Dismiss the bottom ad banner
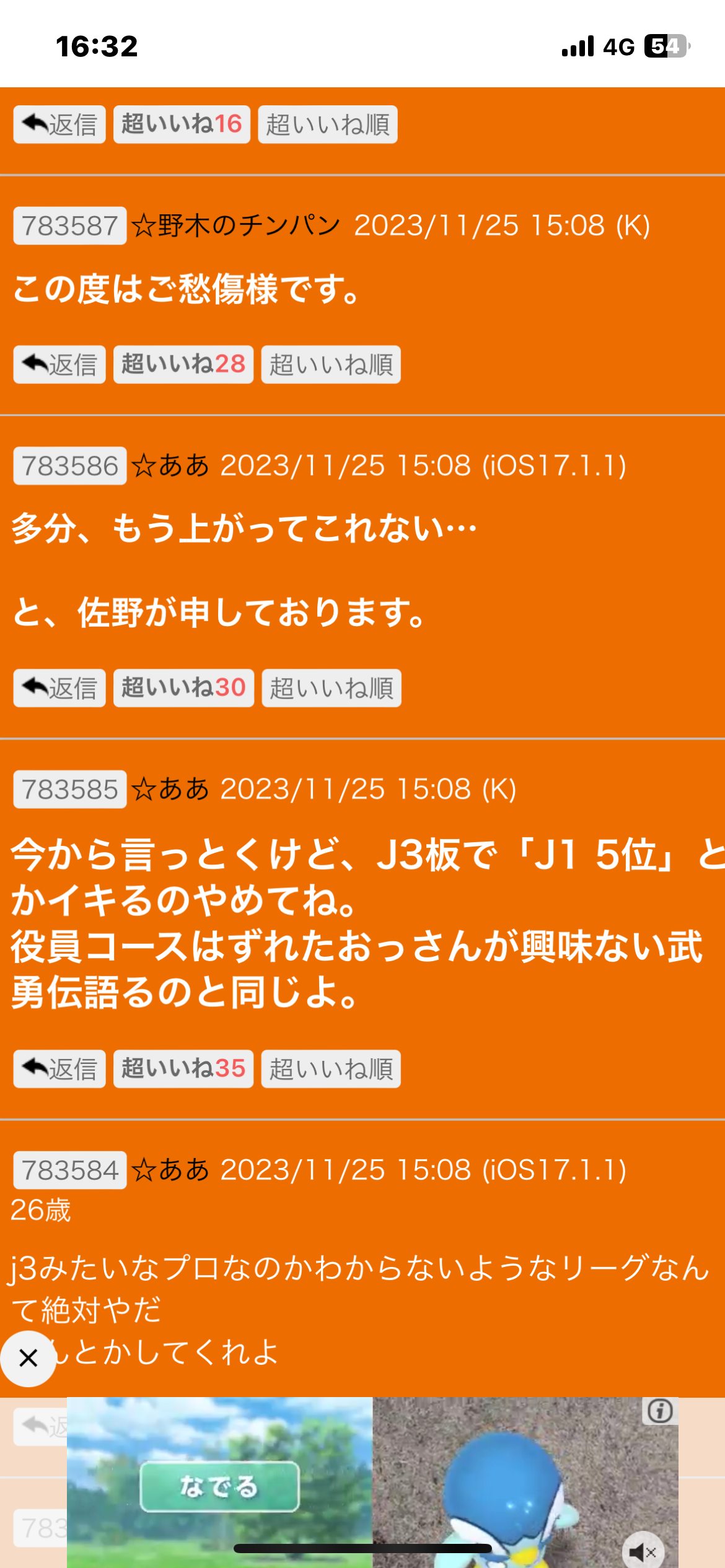The width and height of the screenshot is (725, 1568). [x=28, y=1359]
